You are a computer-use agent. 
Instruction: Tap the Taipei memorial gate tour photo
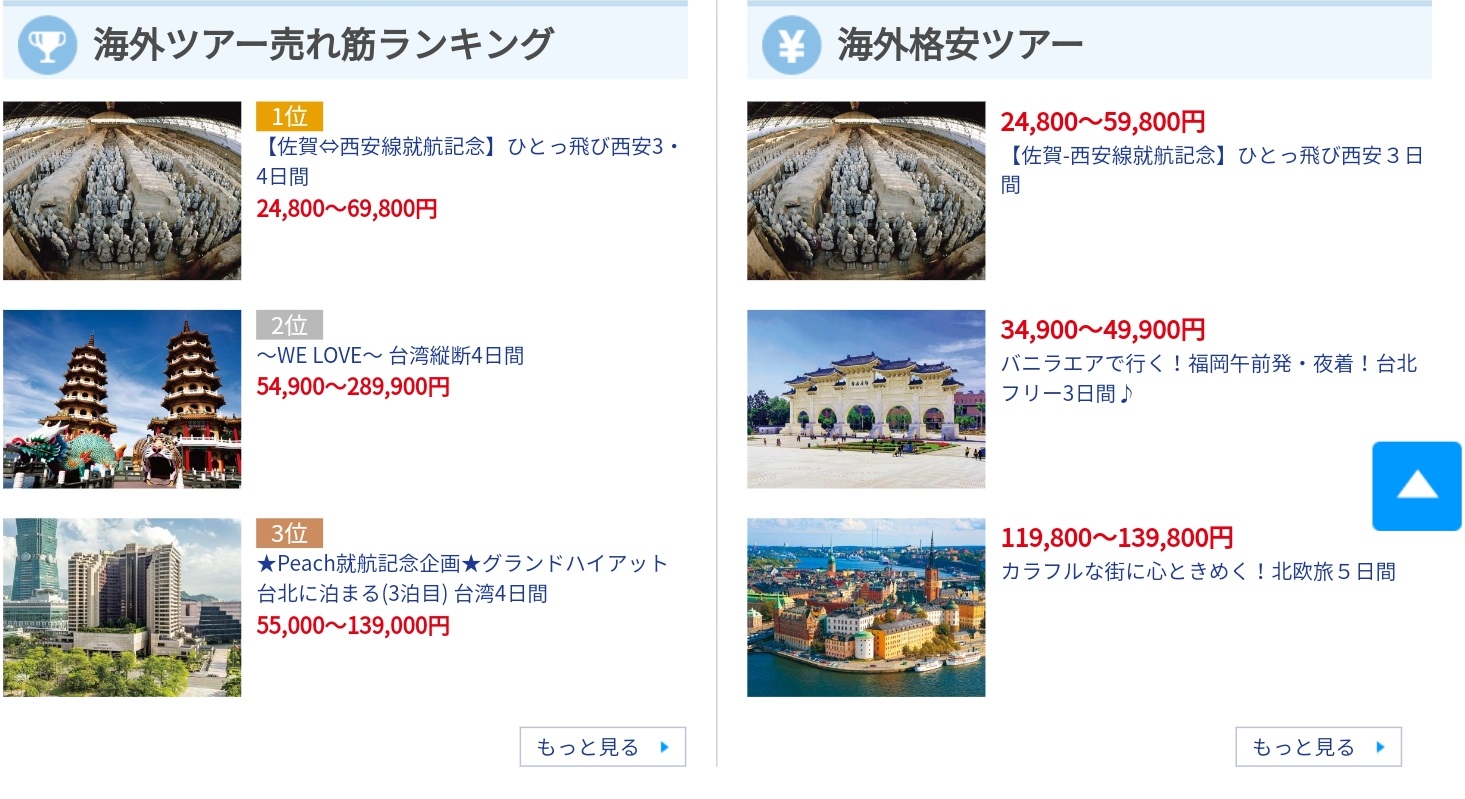click(865, 399)
